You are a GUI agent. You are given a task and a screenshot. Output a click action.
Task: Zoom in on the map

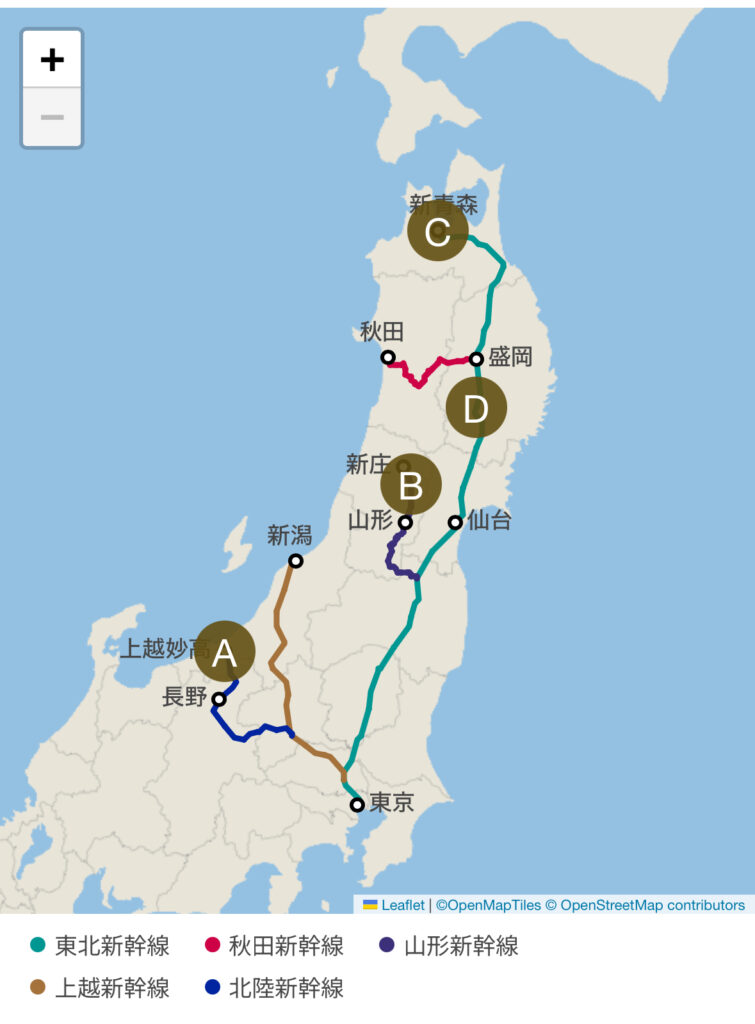[52, 60]
